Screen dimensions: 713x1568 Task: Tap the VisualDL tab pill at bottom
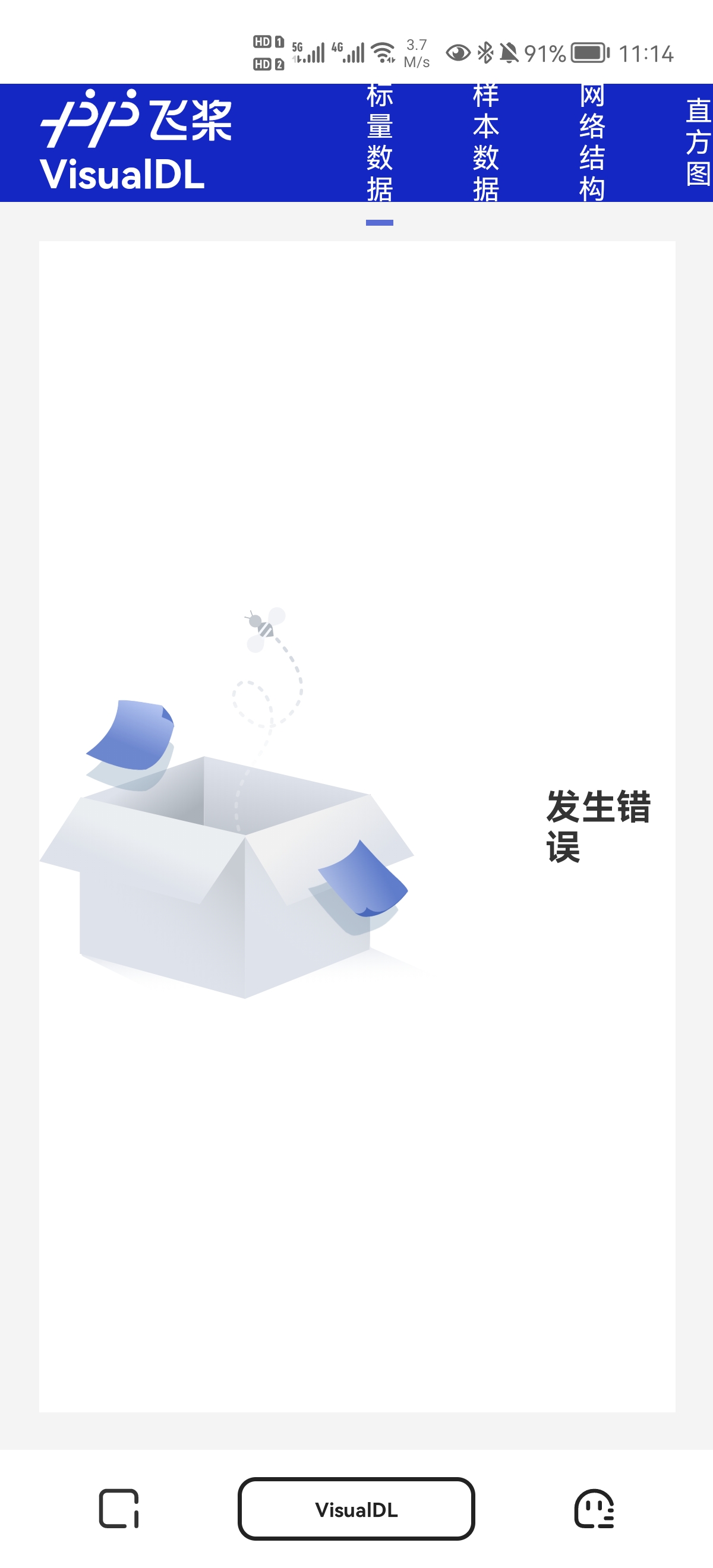tap(356, 1510)
